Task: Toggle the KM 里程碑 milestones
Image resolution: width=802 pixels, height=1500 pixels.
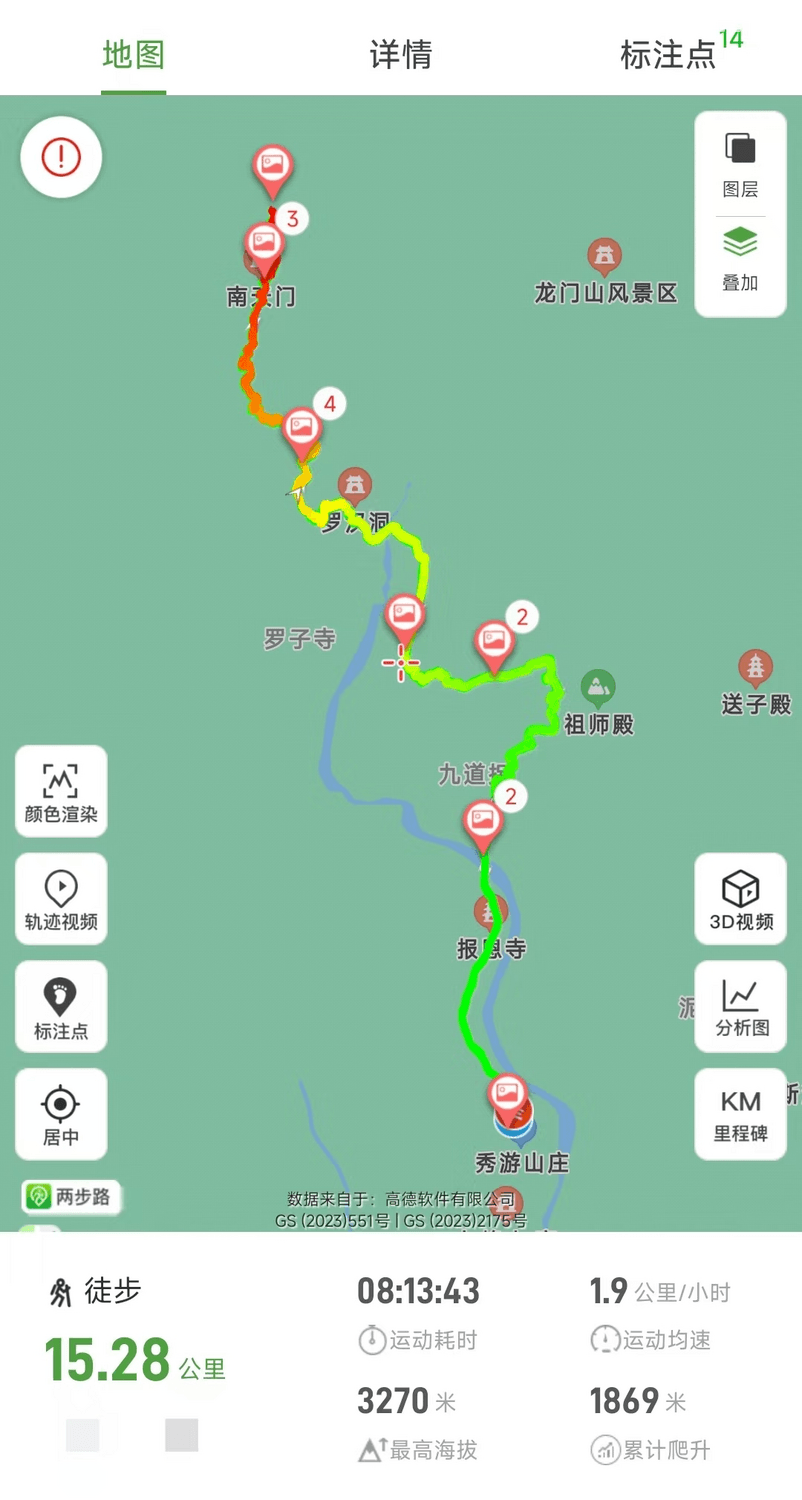Action: coord(740,1114)
